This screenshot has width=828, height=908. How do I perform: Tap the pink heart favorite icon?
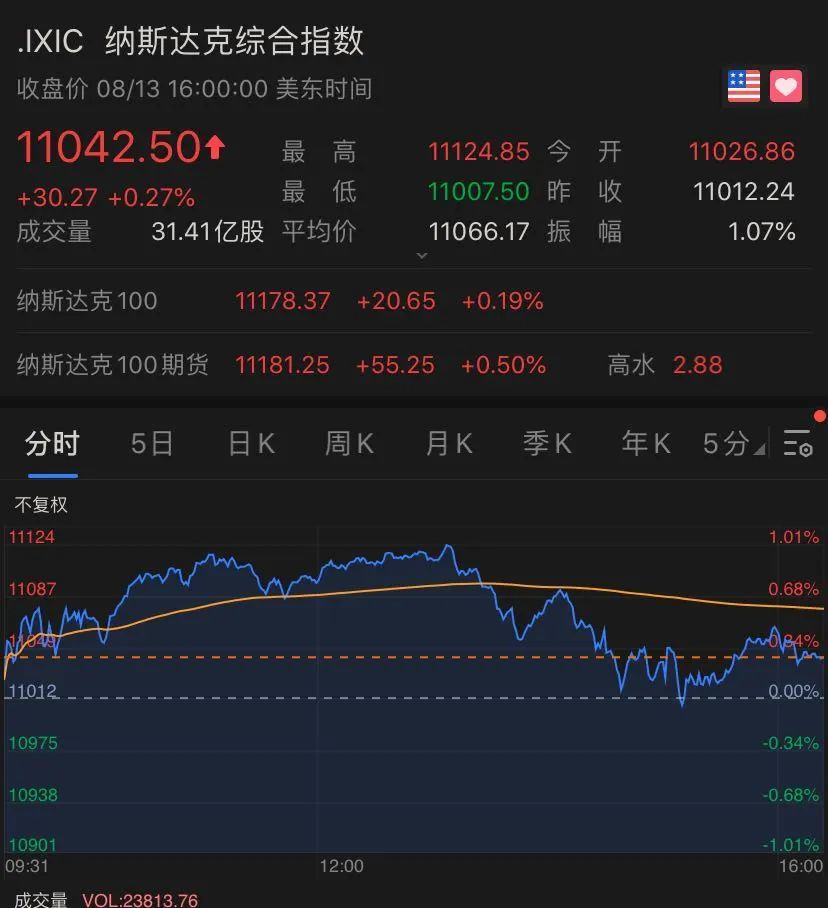tap(786, 86)
